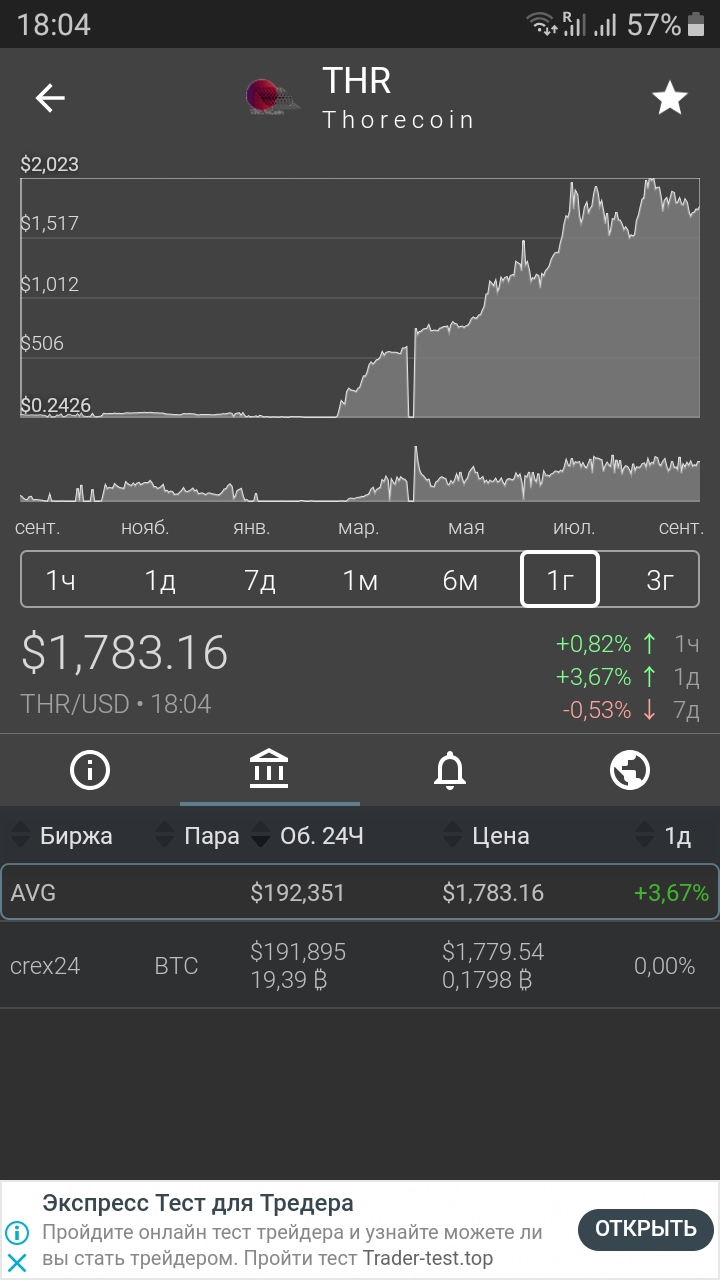The image size is (720, 1280).
Task: Open the globe tab
Action: click(630, 770)
